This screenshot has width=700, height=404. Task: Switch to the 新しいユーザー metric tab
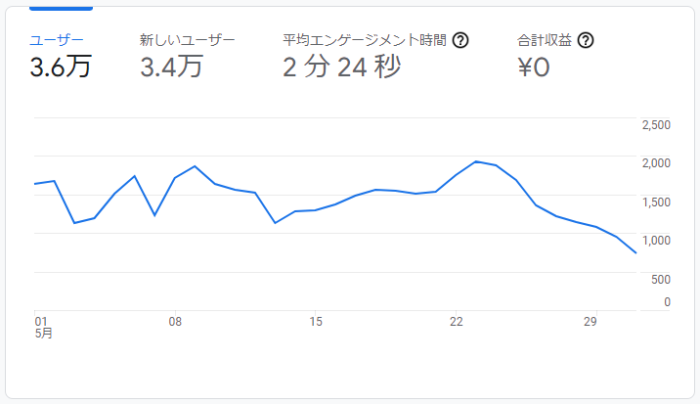(x=187, y=55)
